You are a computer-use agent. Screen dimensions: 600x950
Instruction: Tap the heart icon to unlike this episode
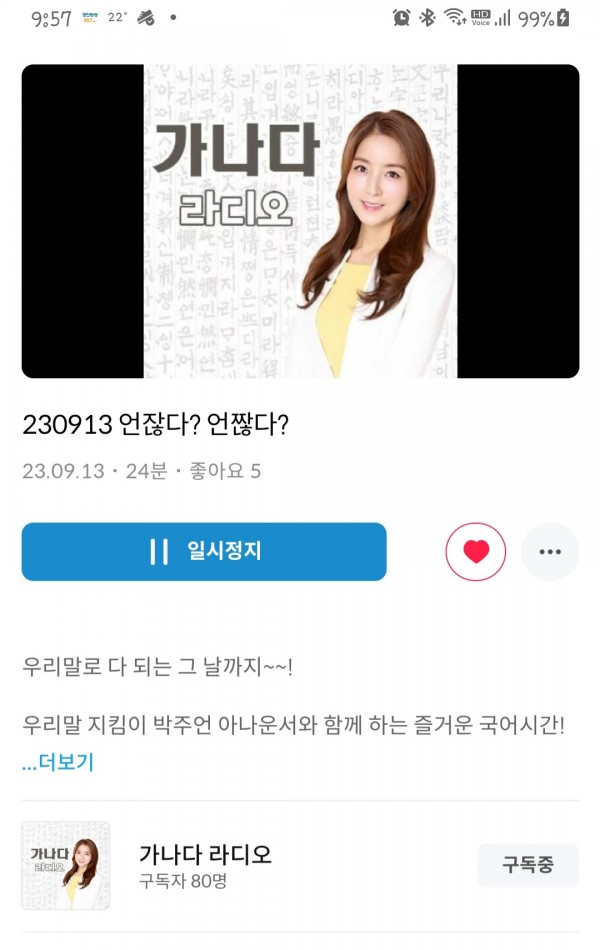[476, 551]
